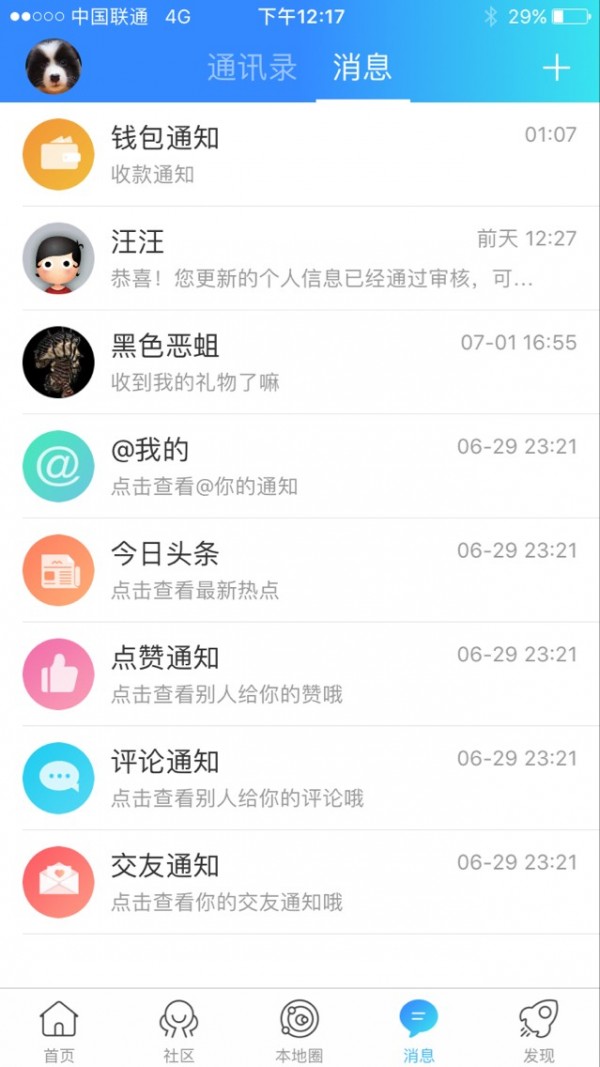Open the chat with 黑色恶蛆

click(300, 362)
